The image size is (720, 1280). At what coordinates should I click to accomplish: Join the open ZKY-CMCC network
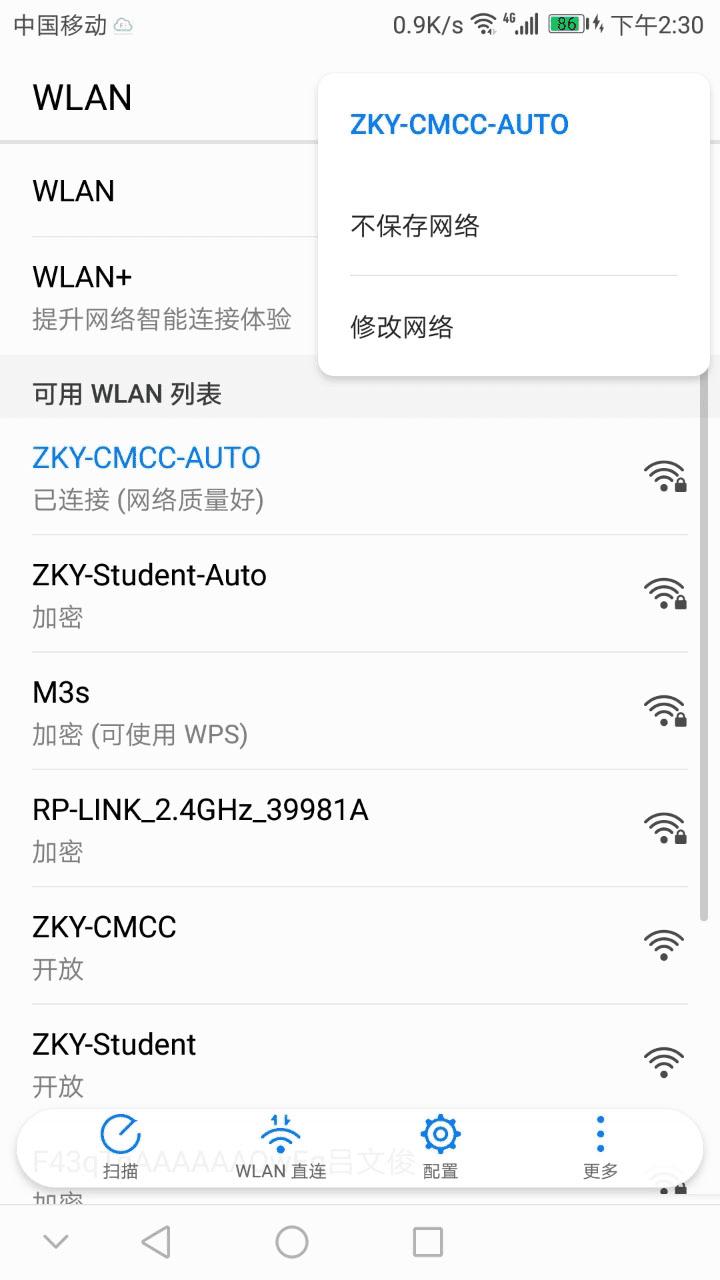(300, 945)
